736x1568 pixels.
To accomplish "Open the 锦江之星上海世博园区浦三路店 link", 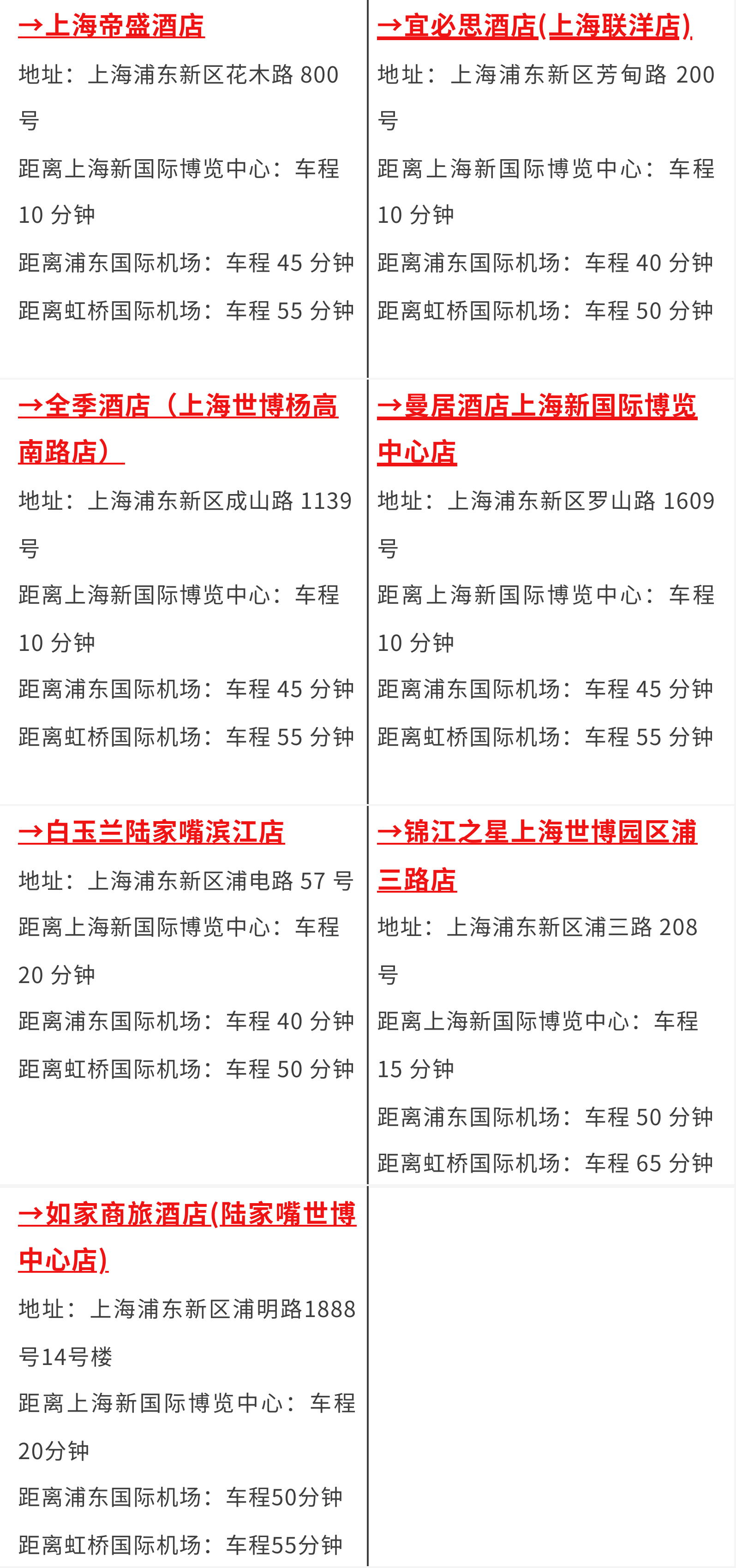I will (536, 832).
